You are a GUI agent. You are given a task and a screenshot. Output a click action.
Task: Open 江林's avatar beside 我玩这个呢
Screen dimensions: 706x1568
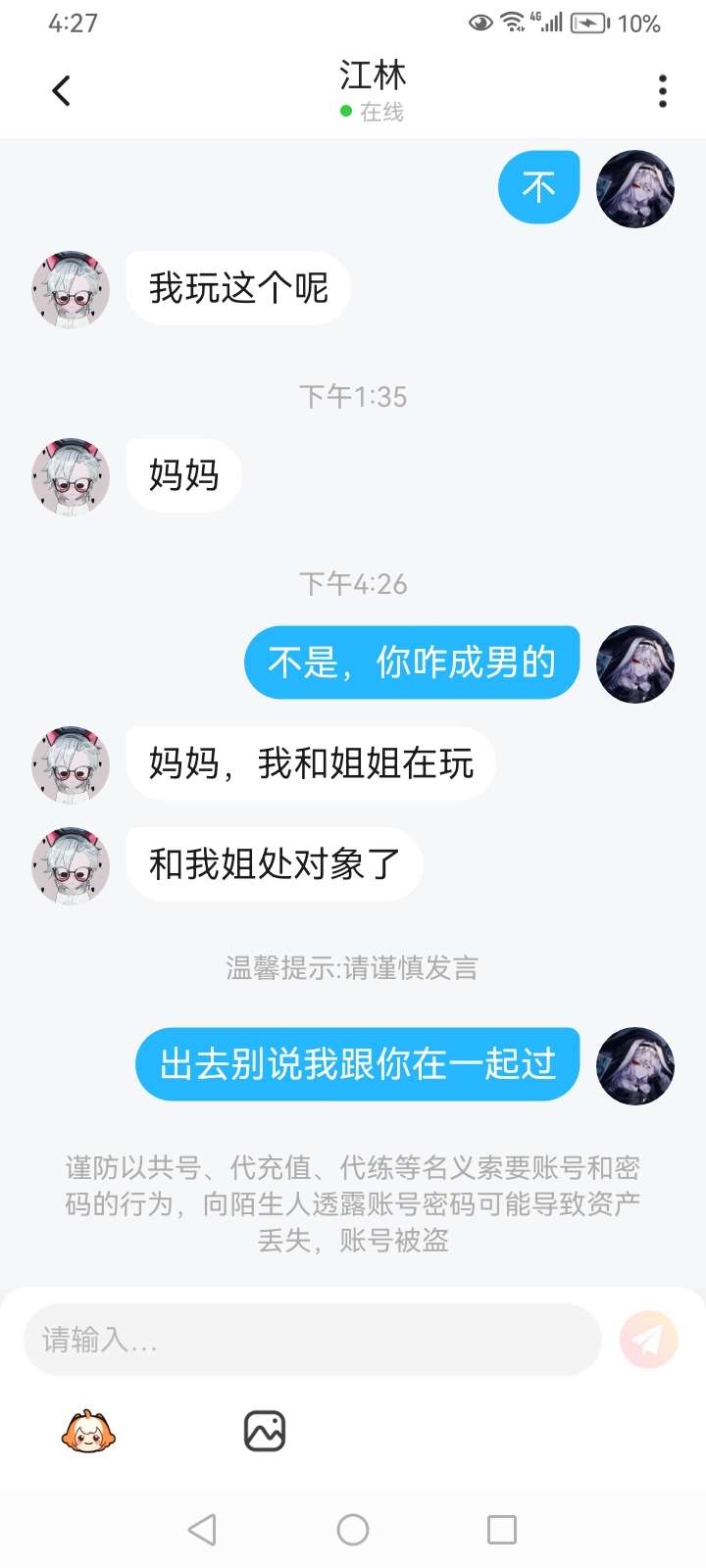(71, 289)
